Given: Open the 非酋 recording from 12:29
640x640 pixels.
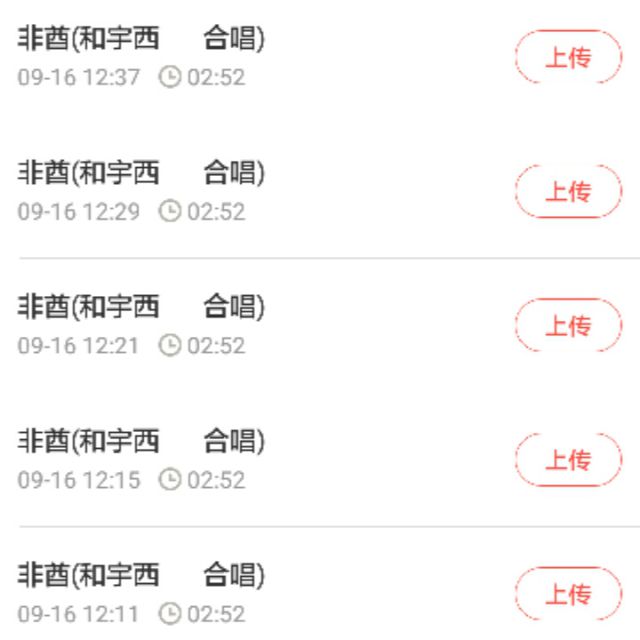Looking at the screenshot, I should coord(142,174).
